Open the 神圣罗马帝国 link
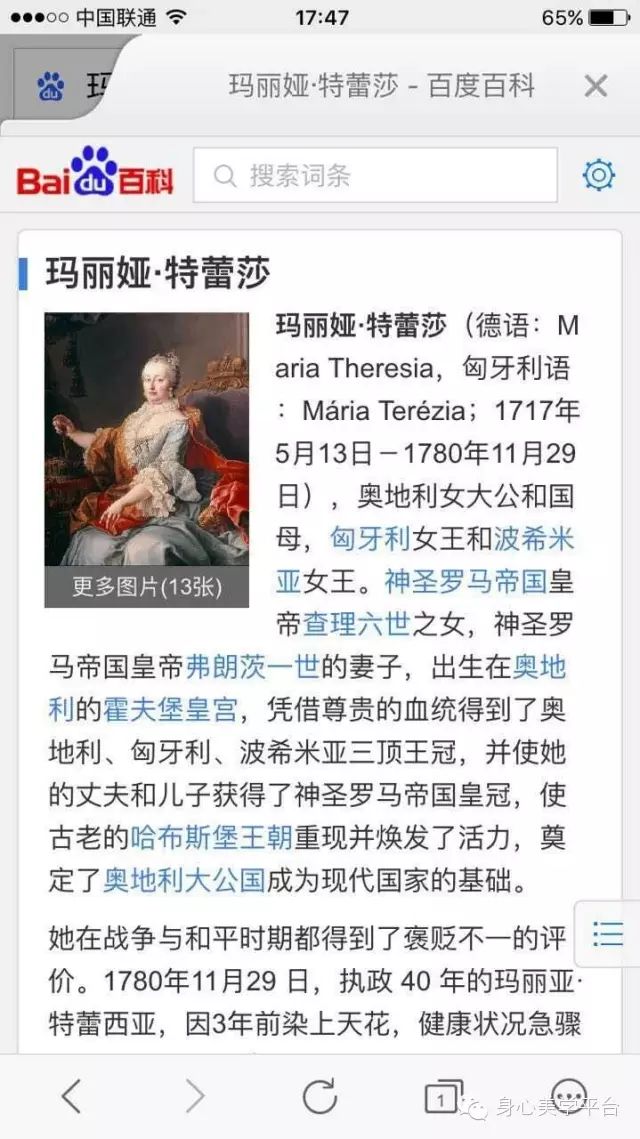 pos(465,581)
